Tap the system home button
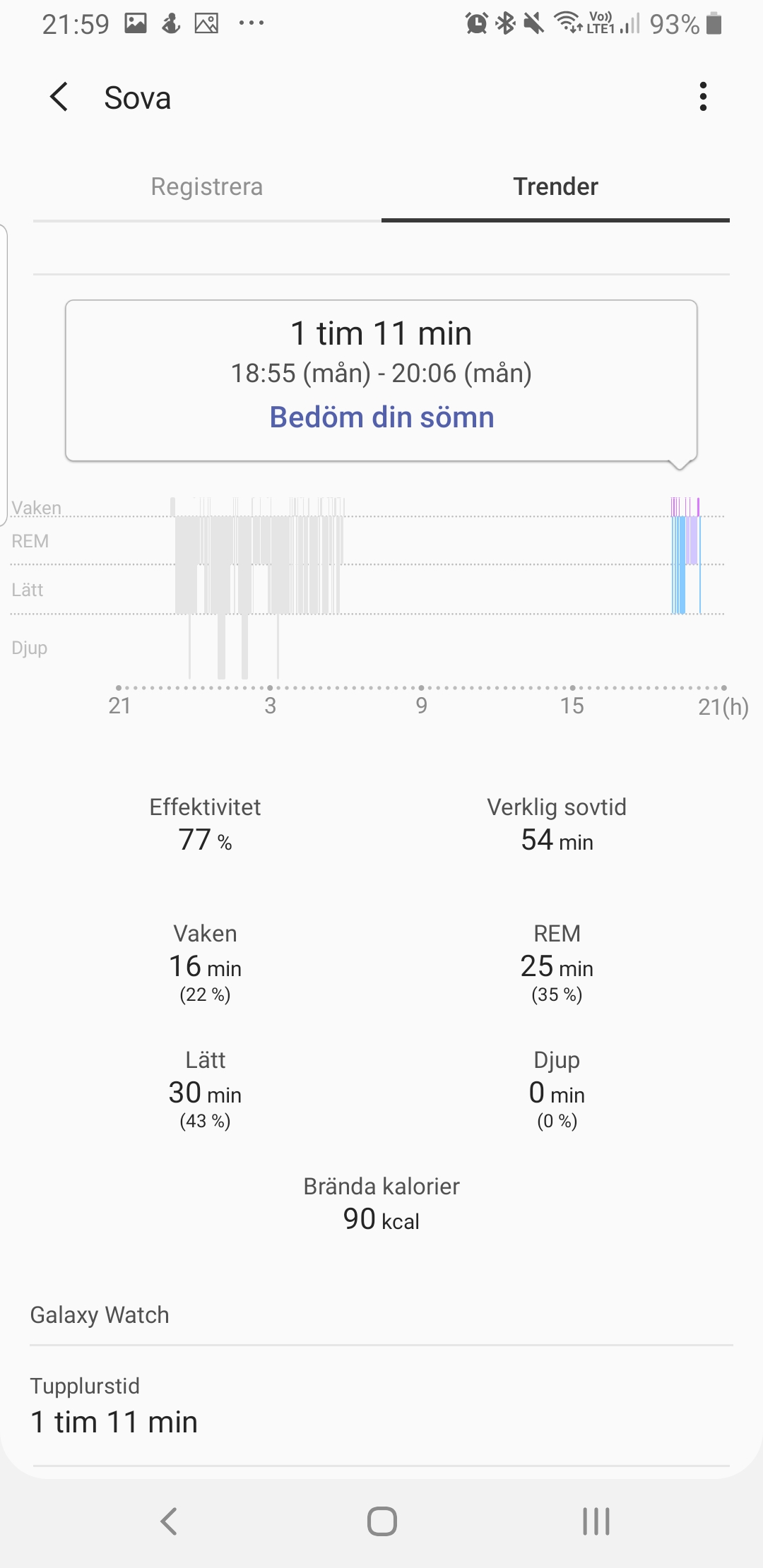Viewport: 763px width, 1568px height. [381, 1521]
